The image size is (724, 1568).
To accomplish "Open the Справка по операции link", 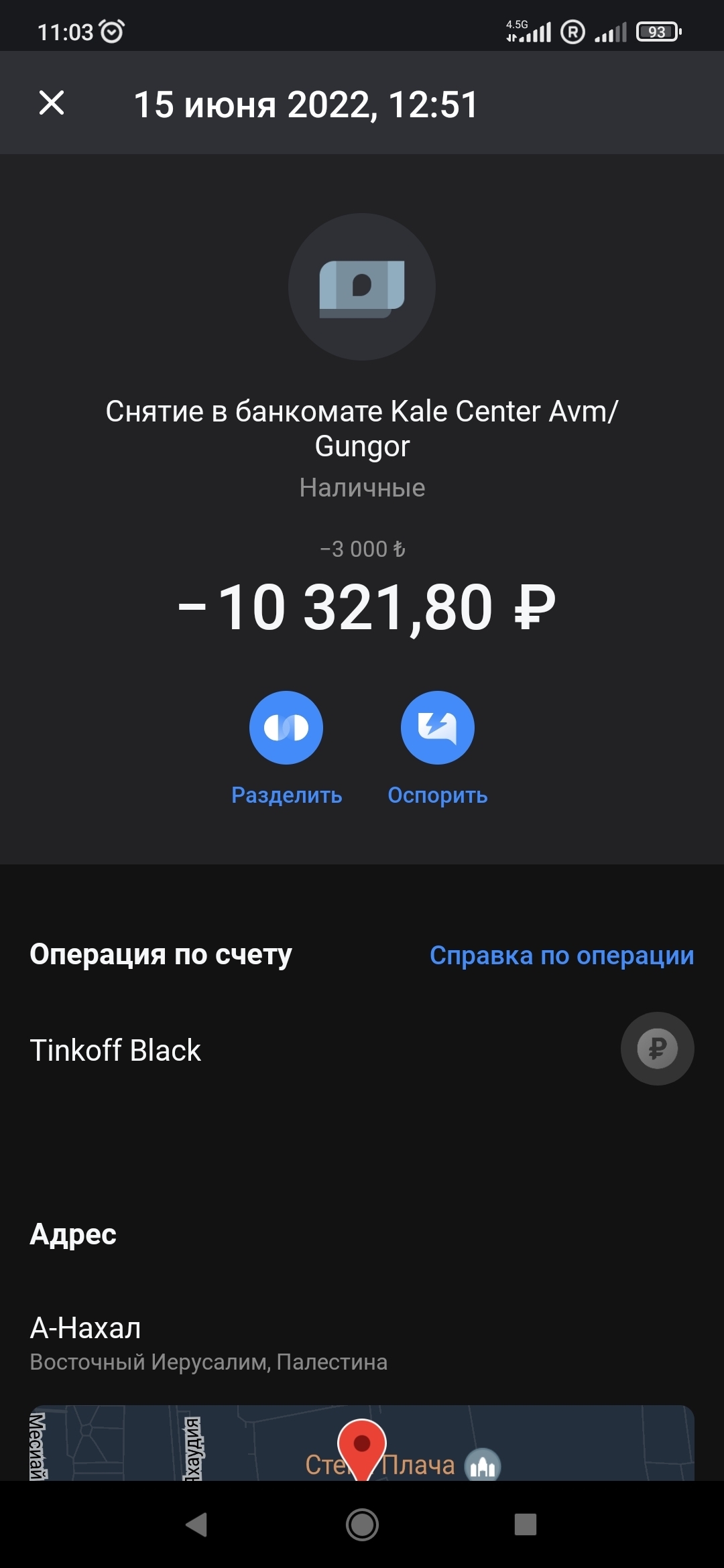I will pos(561,955).
